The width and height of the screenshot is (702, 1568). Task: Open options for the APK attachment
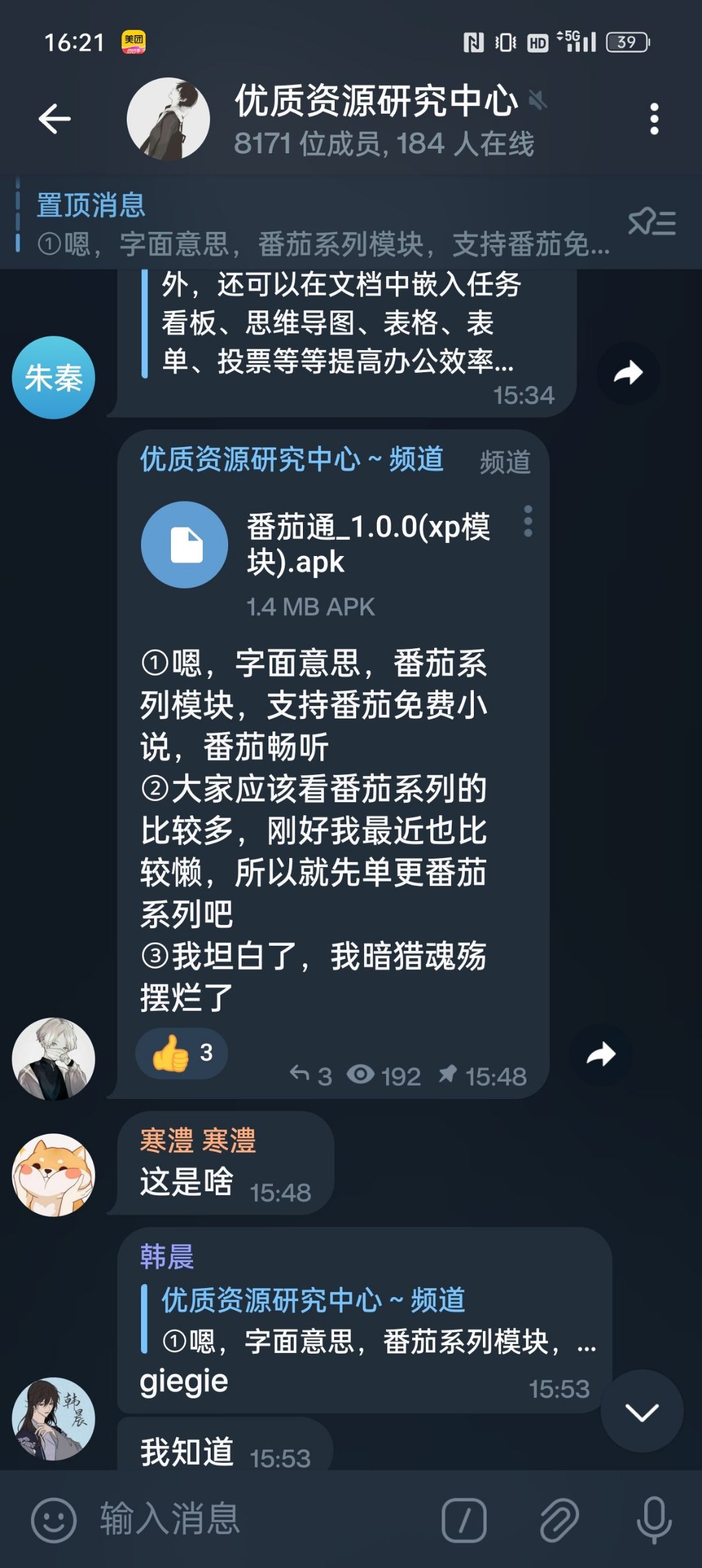(x=528, y=521)
